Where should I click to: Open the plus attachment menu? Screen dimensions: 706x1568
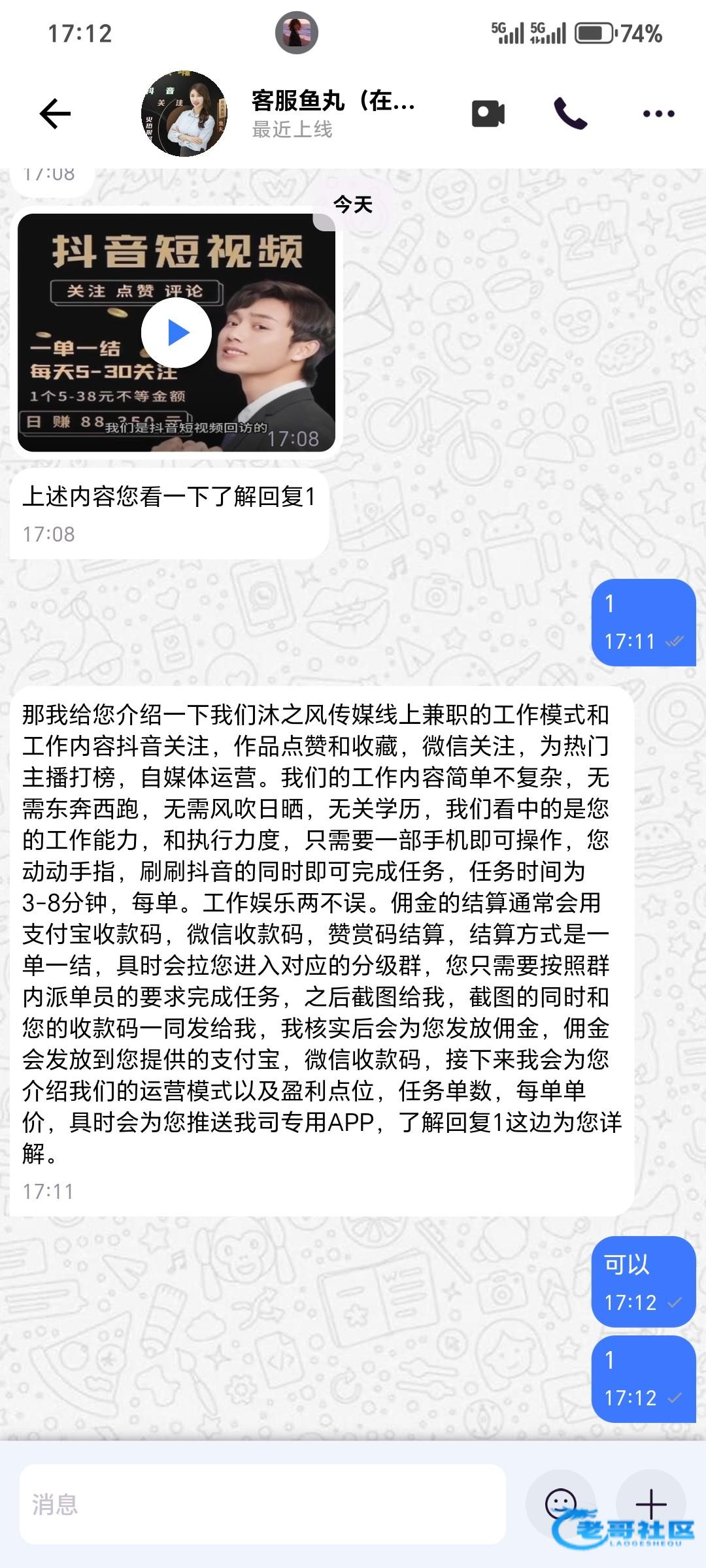coord(650,1503)
